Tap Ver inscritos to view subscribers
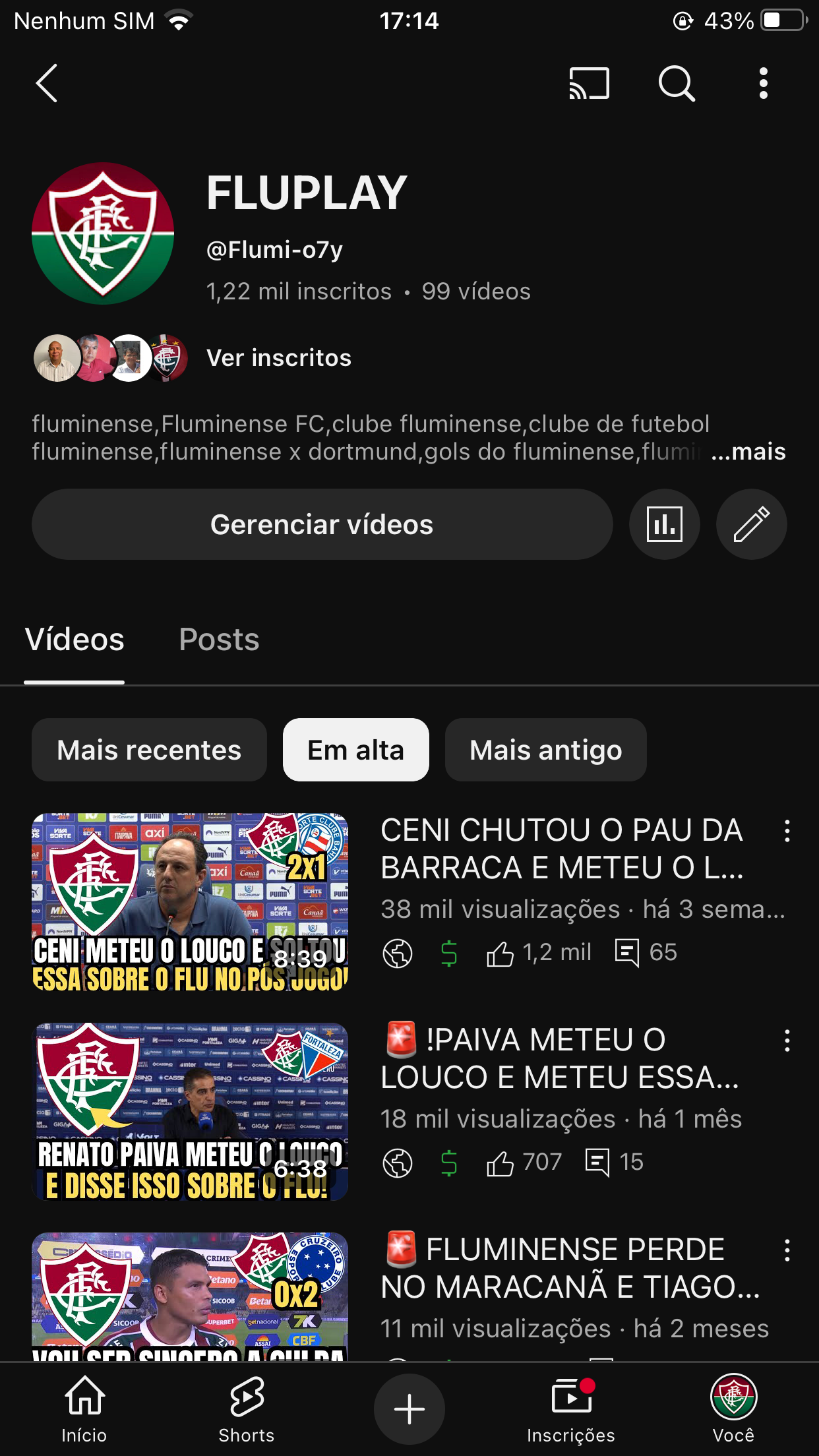This screenshot has height=1456, width=819. 278,358
